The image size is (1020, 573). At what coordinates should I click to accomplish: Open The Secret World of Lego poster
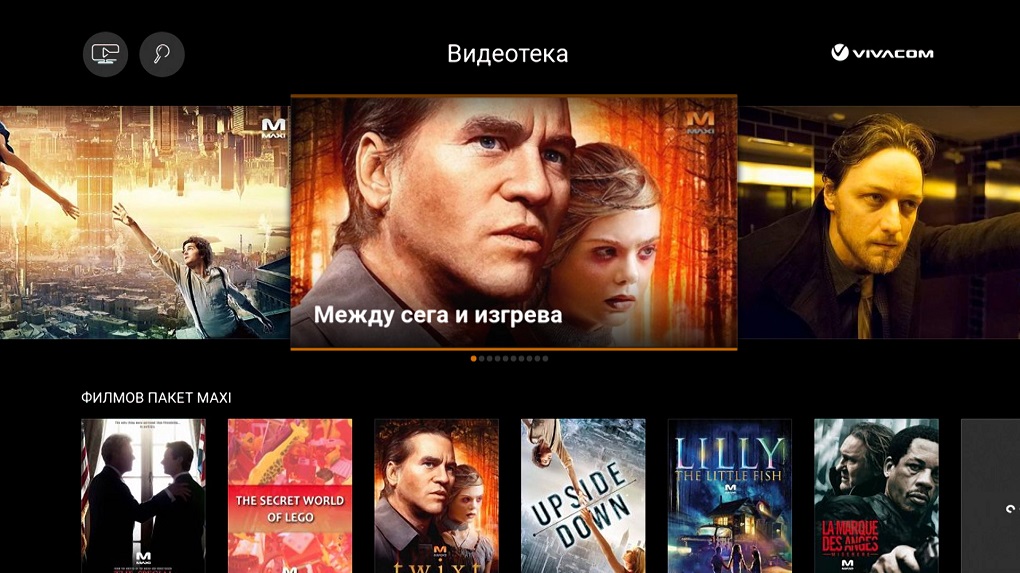point(290,495)
